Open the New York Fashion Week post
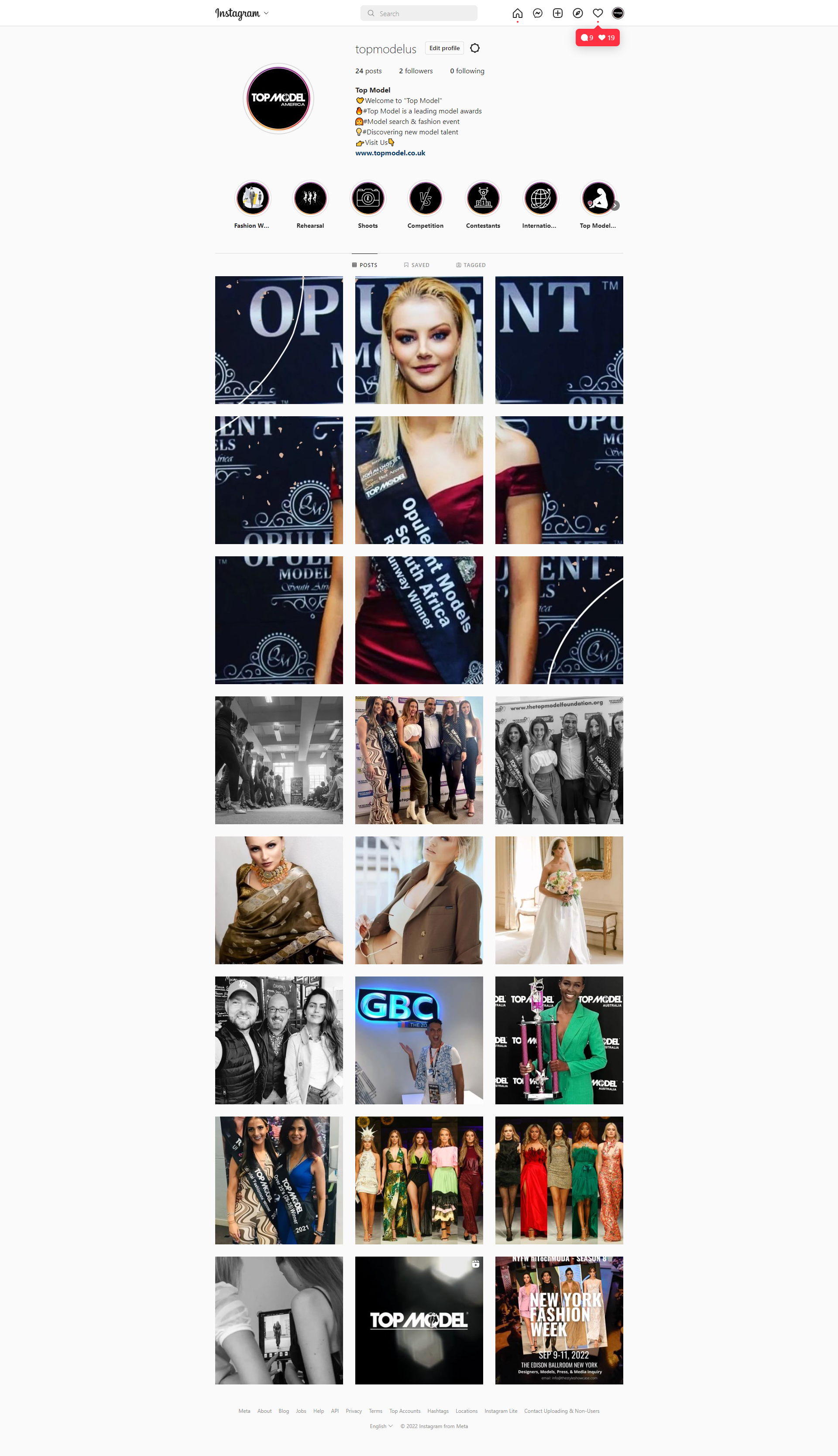 tap(558, 1320)
